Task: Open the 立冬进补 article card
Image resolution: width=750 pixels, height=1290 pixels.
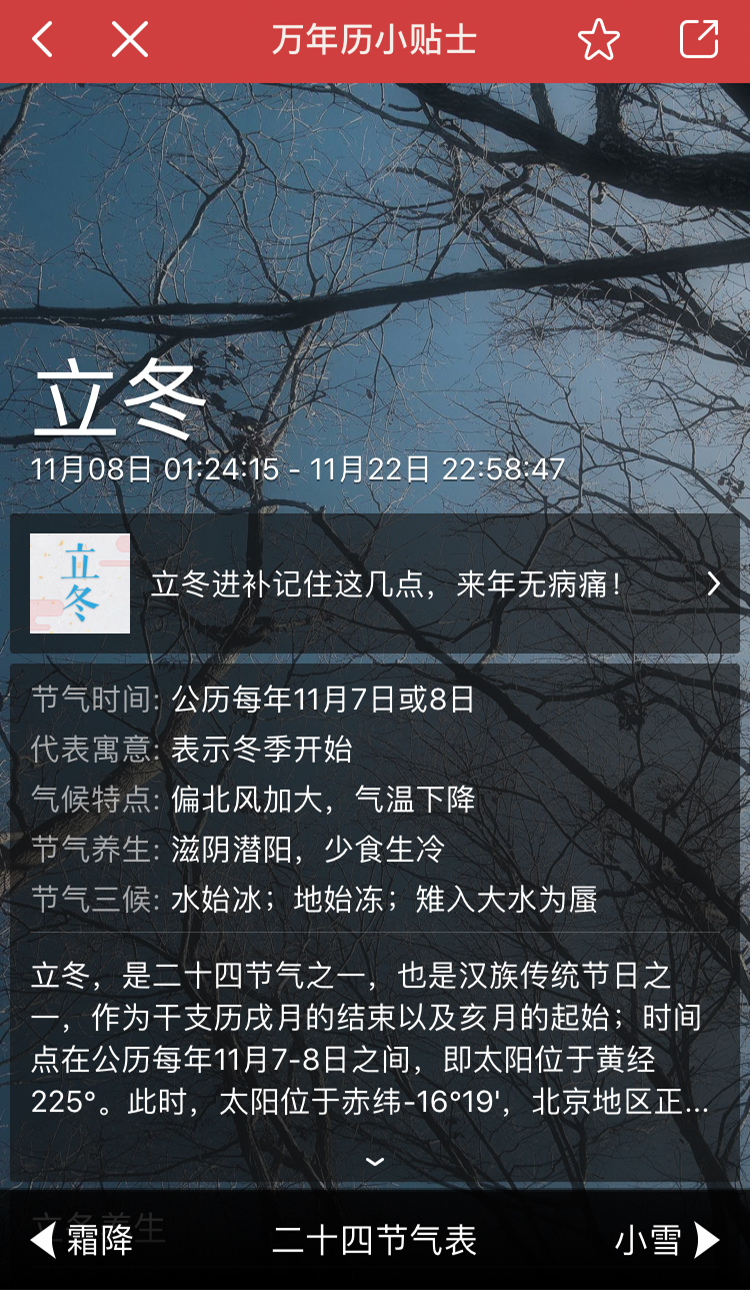Action: [375, 584]
